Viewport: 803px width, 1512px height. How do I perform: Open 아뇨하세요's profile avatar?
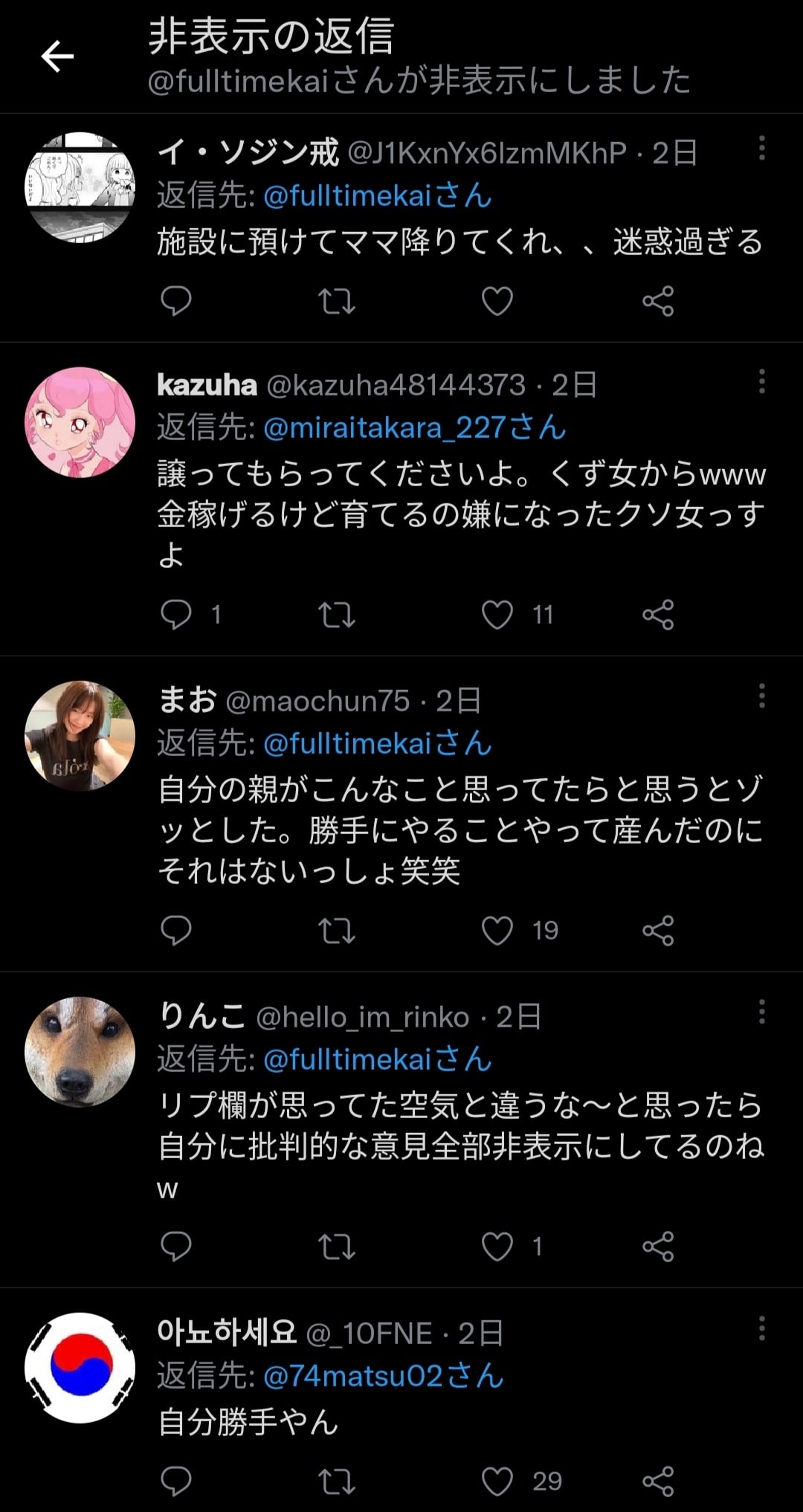point(80,1368)
